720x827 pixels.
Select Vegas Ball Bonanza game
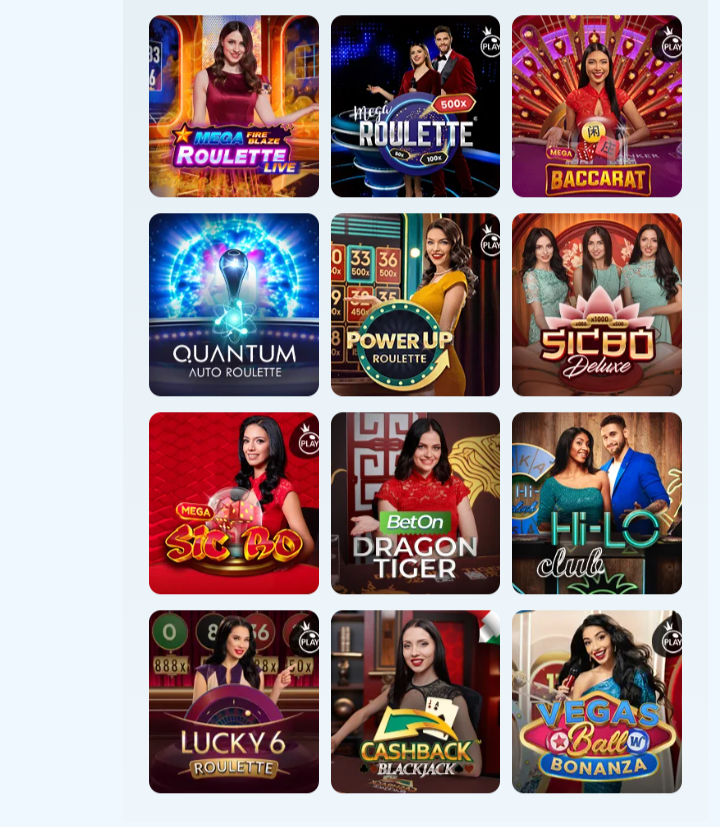point(597,701)
